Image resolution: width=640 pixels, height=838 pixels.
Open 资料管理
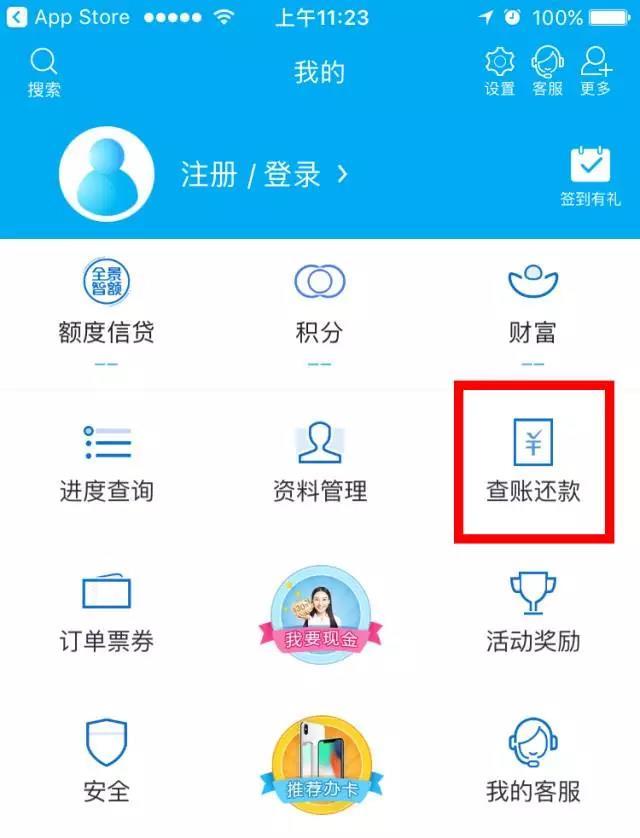coord(320,462)
